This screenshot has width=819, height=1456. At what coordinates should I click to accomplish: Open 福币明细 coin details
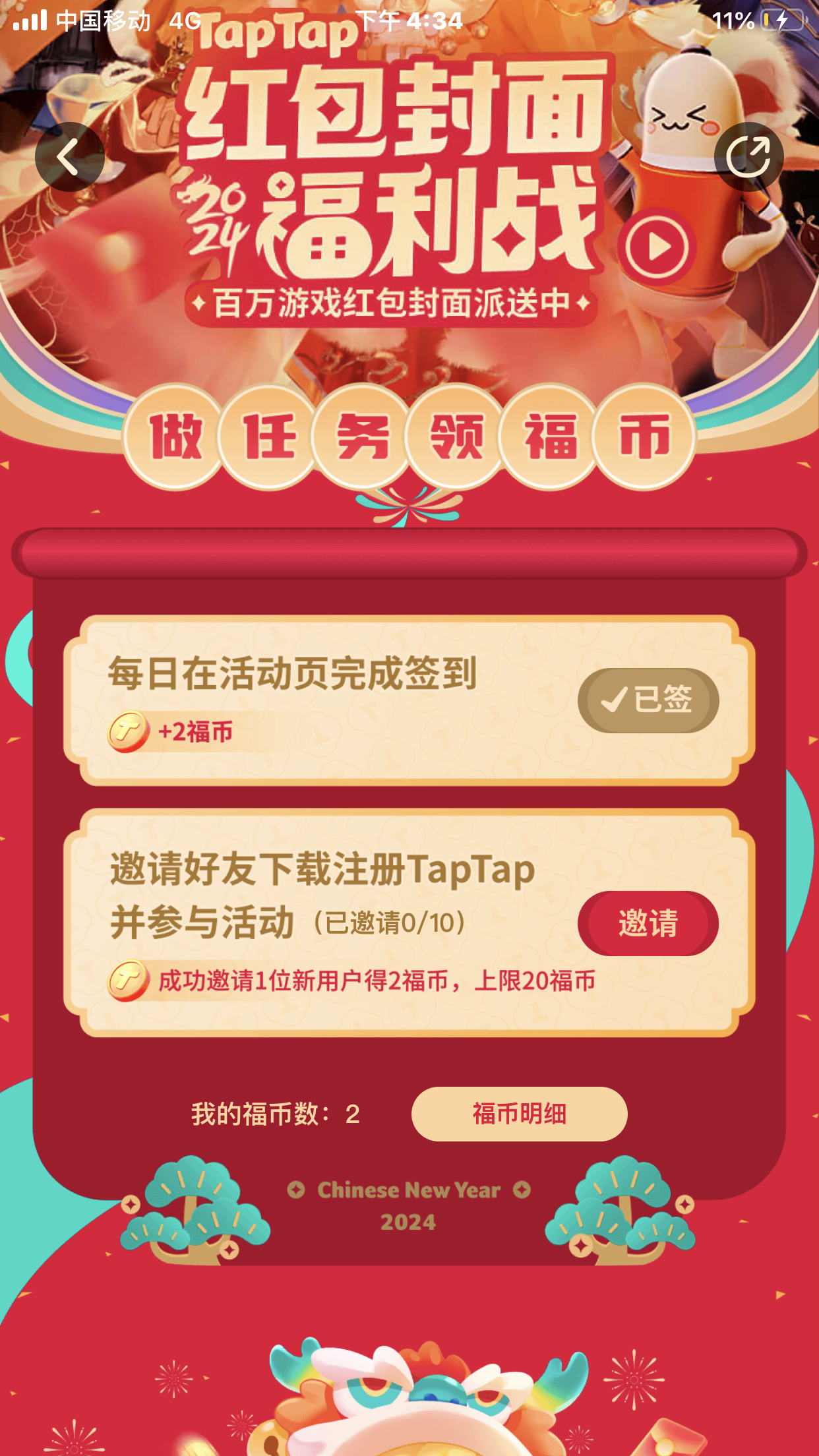click(518, 1112)
